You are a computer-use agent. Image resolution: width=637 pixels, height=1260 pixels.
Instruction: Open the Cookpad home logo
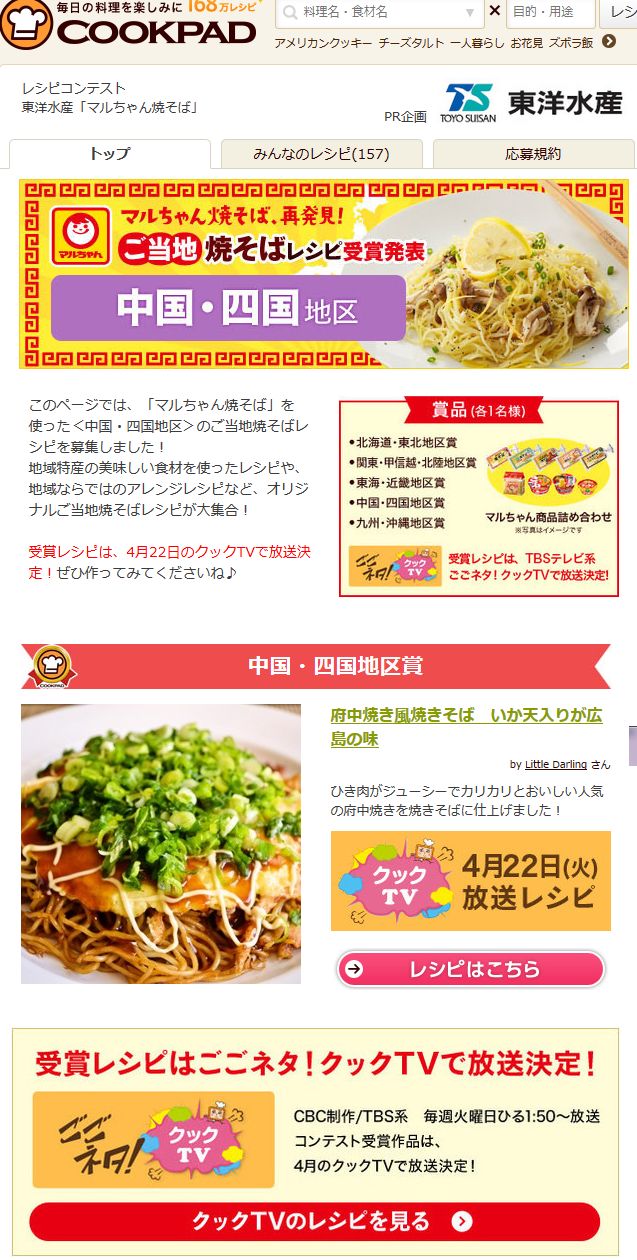[x=130, y=26]
